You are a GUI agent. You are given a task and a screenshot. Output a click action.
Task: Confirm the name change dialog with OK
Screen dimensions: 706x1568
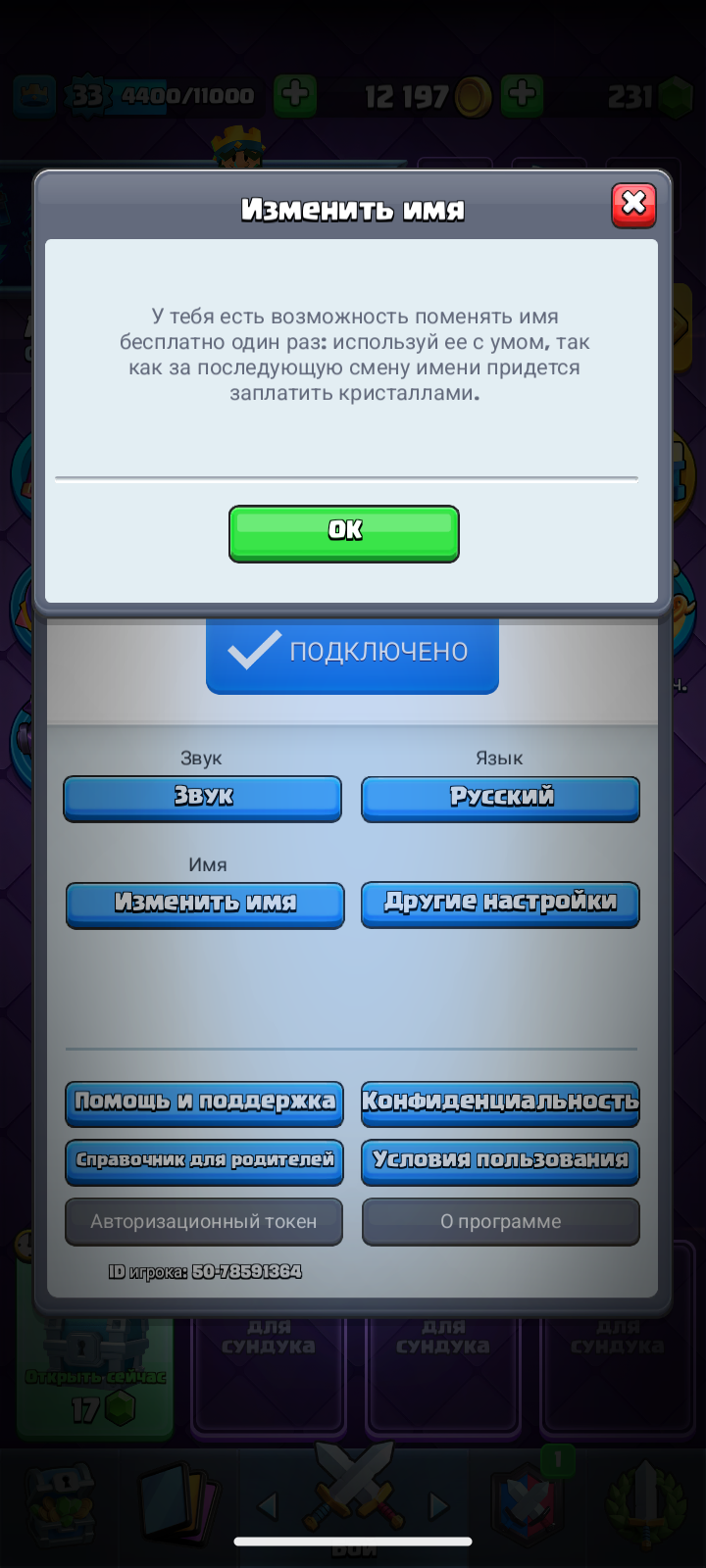click(344, 534)
